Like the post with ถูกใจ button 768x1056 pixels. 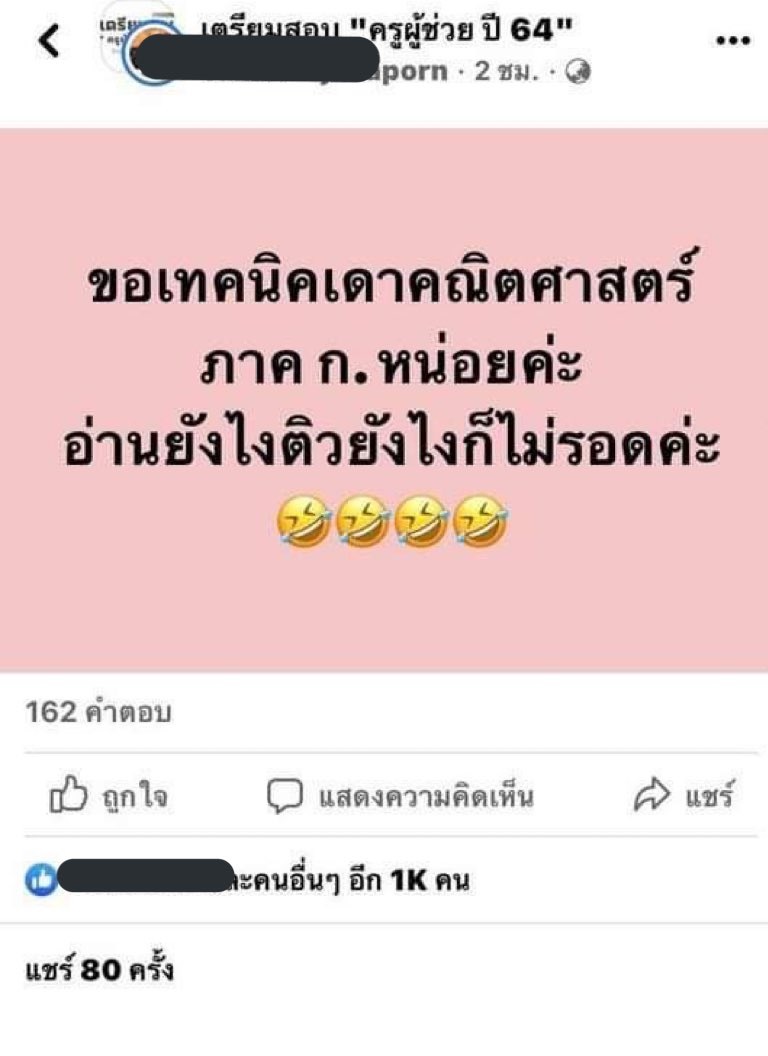tap(109, 796)
